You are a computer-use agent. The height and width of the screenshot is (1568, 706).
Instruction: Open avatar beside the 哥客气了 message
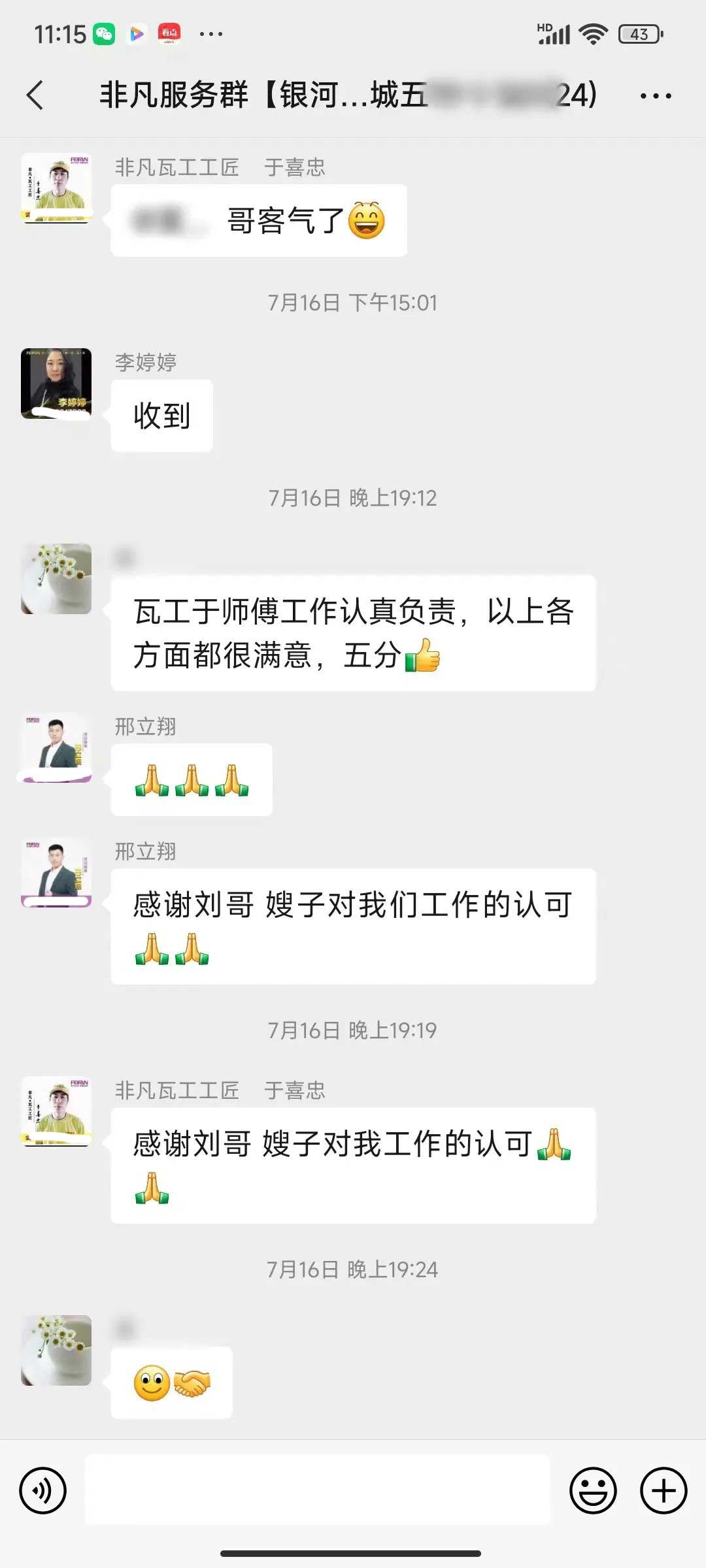tap(56, 188)
